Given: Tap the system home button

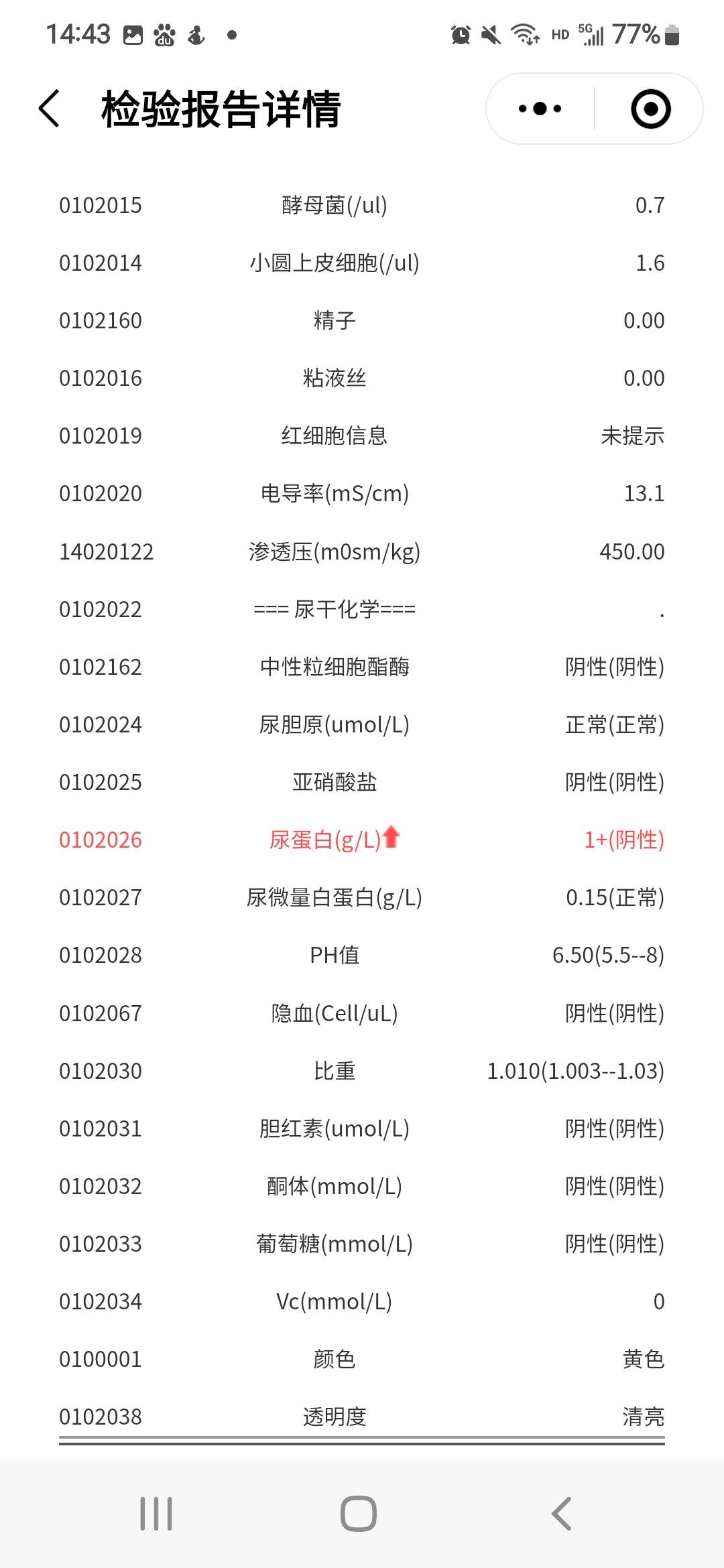Looking at the screenshot, I should click(x=359, y=1513).
